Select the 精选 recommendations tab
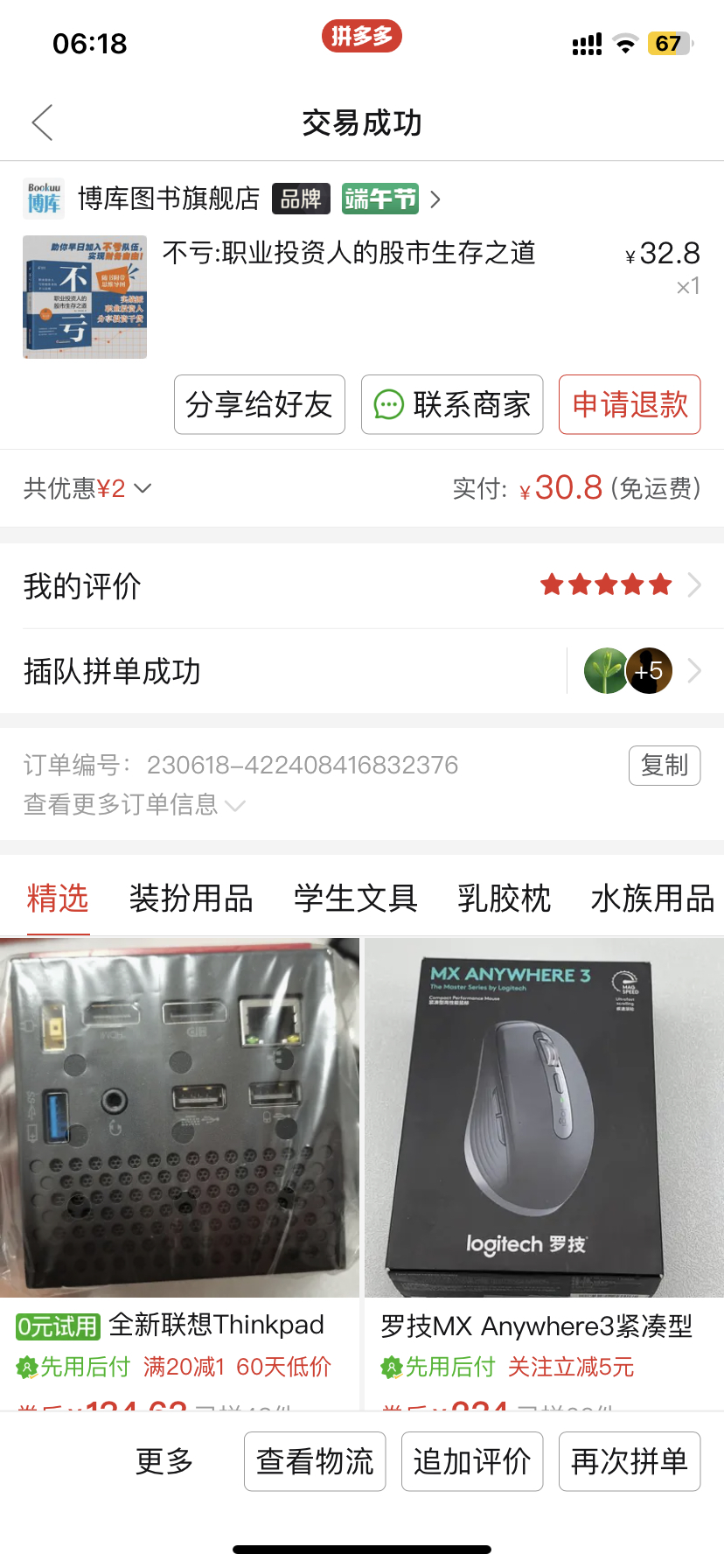 coord(58,899)
